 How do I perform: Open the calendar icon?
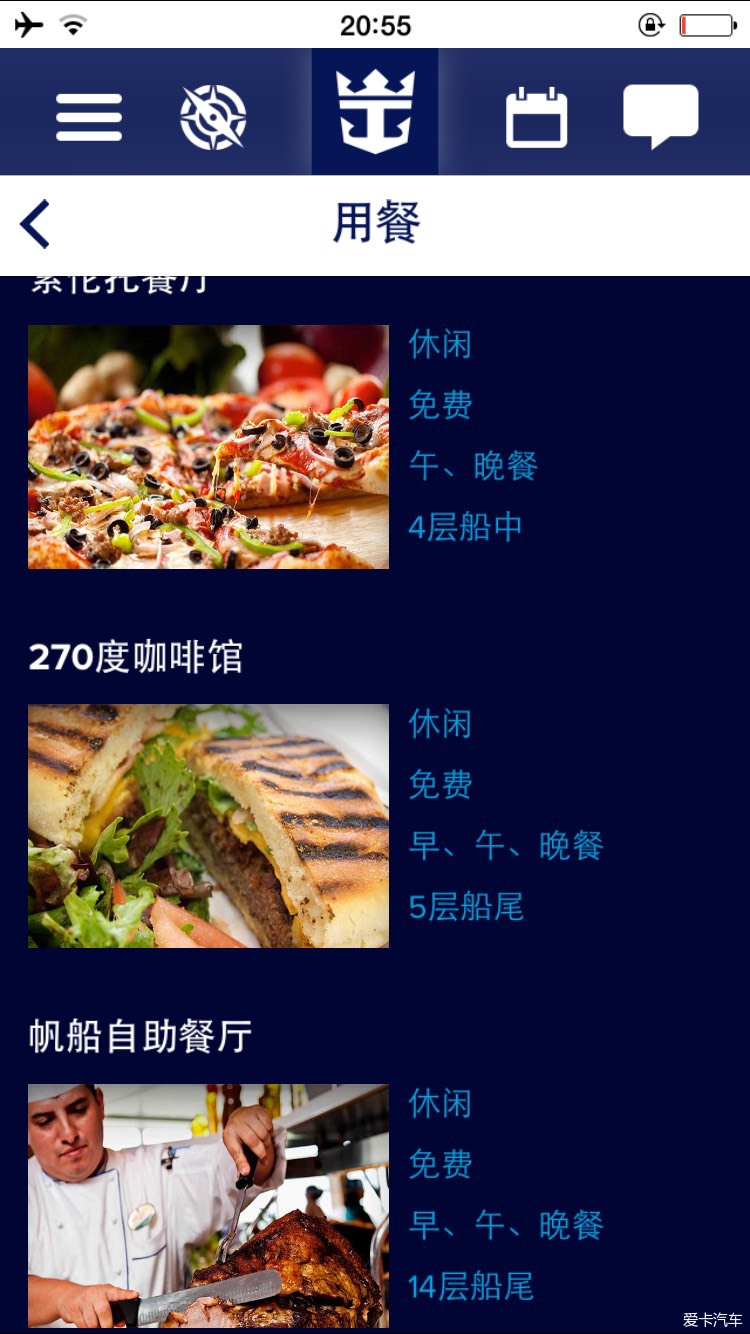coord(537,117)
